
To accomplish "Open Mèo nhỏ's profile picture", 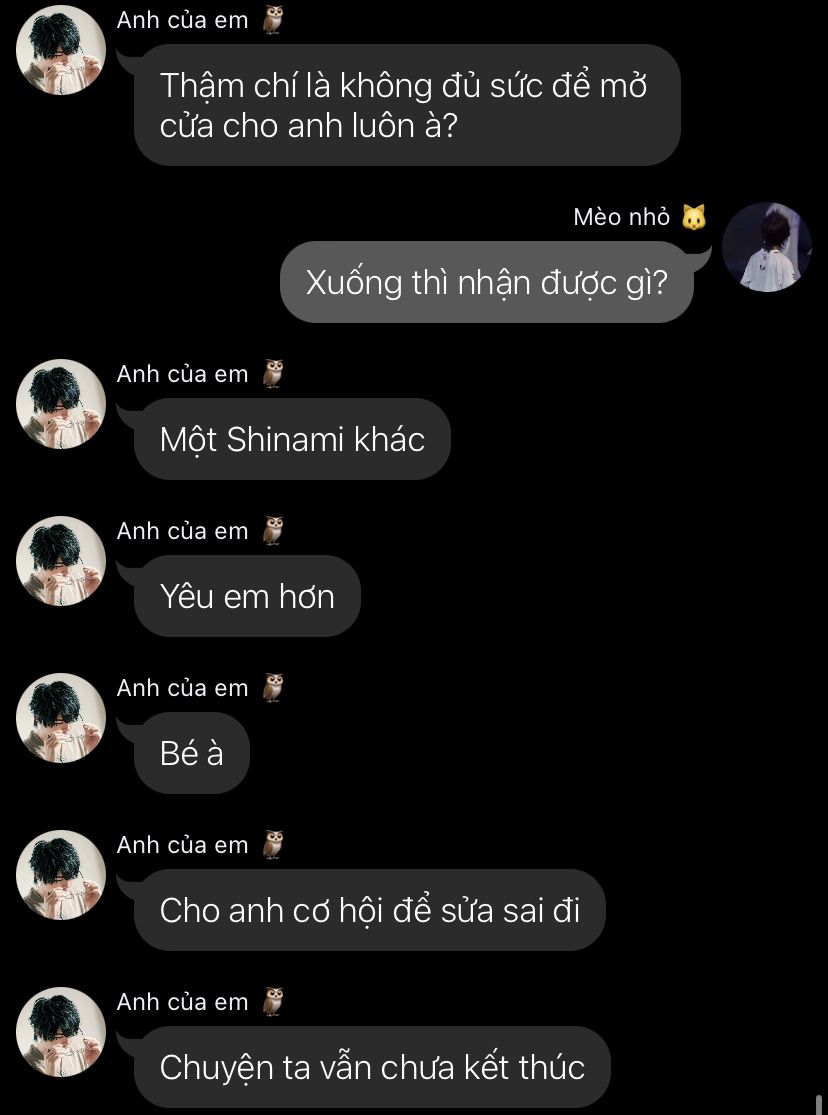I will click(x=766, y=247).
